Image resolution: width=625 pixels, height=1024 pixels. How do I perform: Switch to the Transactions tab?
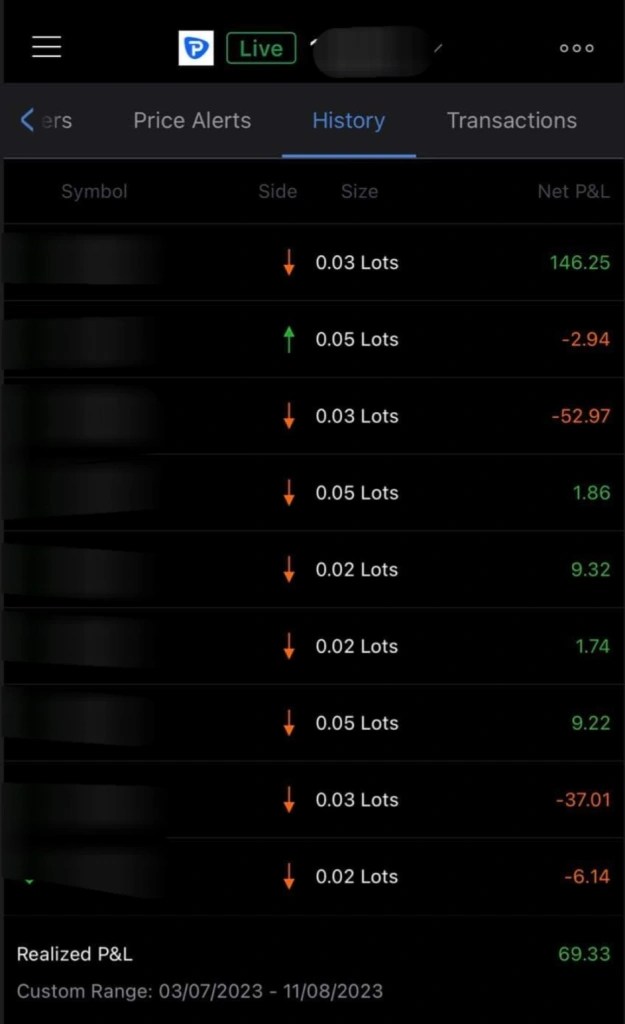pyautogui.click(x=511, y=121)
